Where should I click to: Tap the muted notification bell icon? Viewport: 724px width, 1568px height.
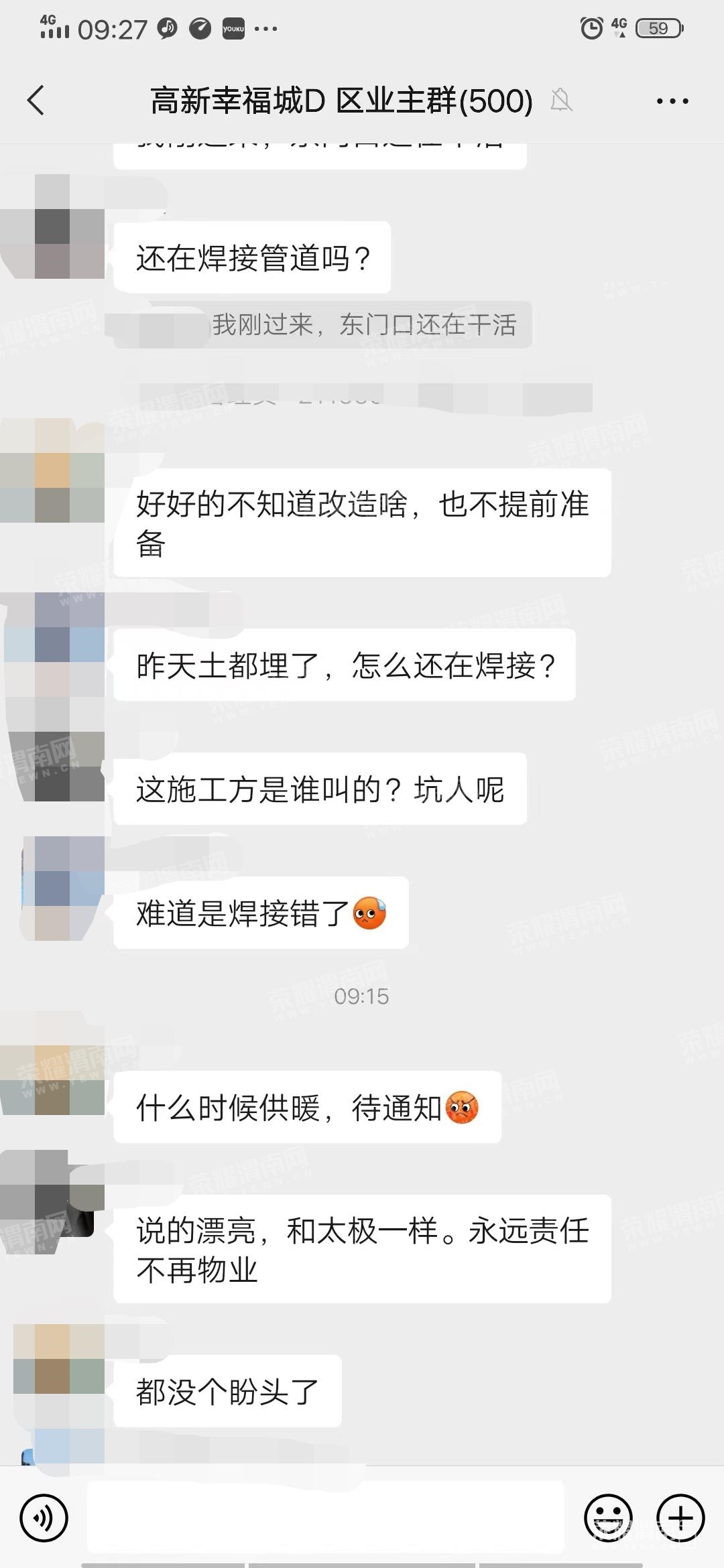[563, 101]
